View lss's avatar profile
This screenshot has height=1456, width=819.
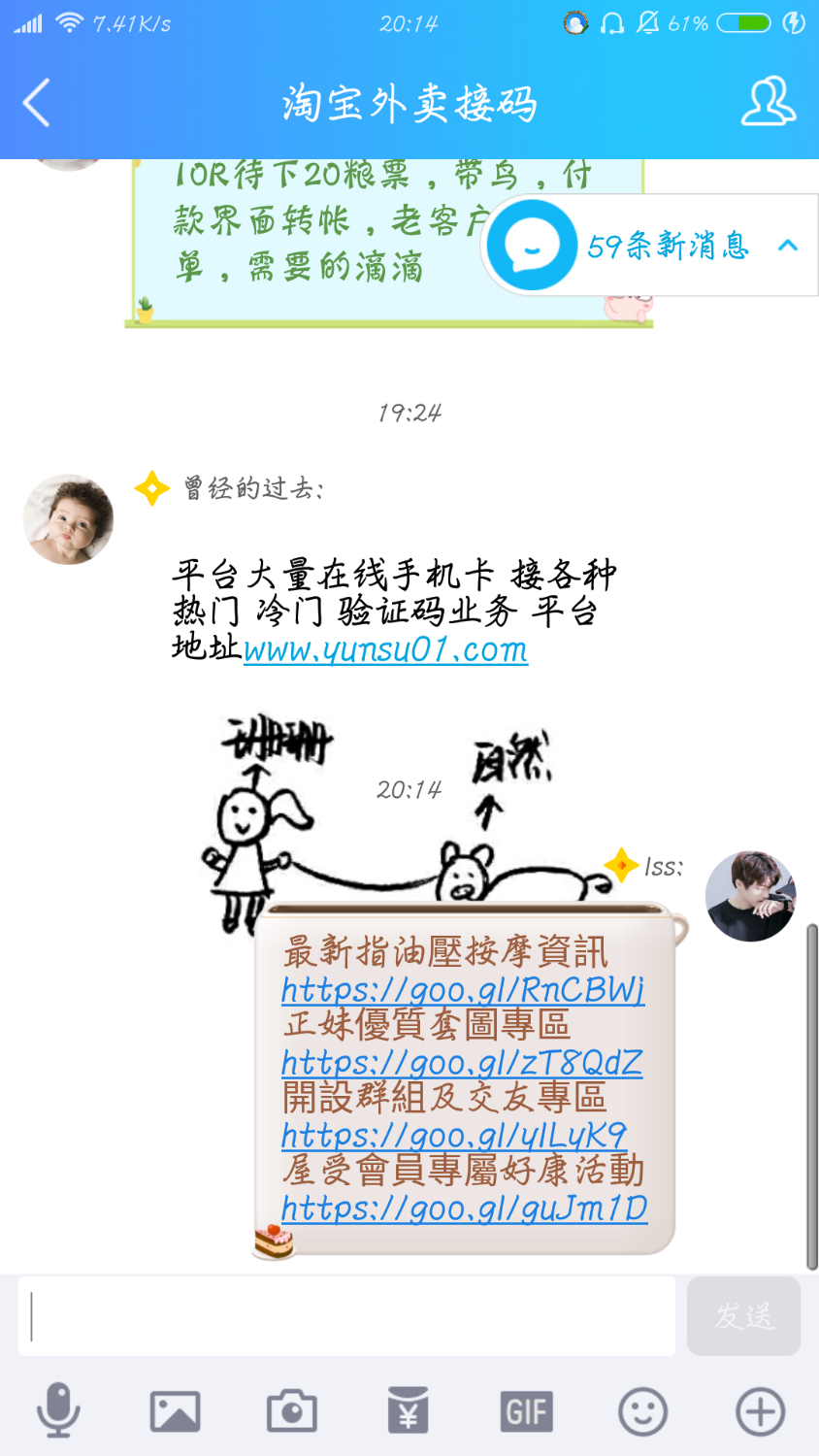point(750,897)
